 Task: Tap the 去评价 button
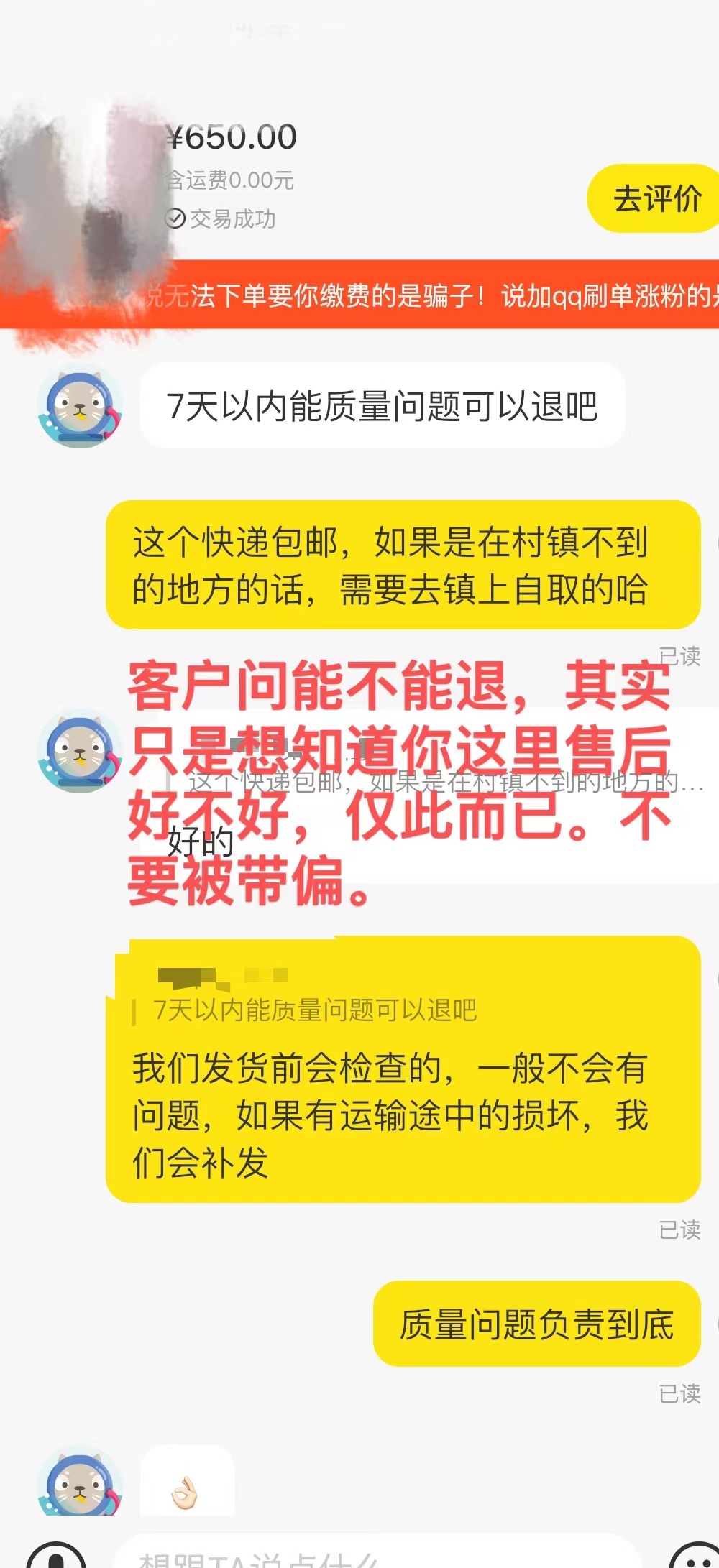tap(656, 199)
